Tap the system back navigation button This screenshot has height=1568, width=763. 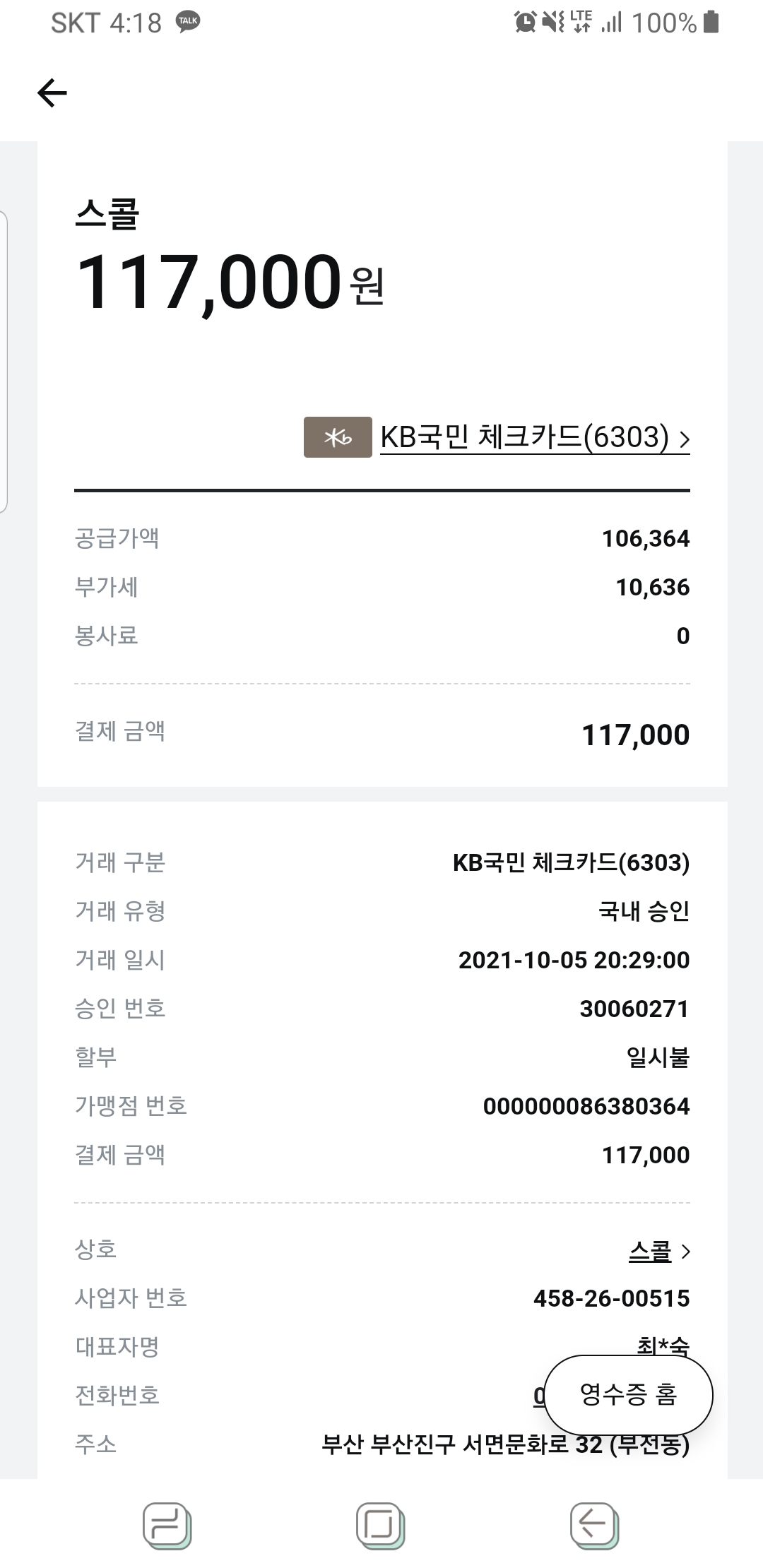click(x=594, y=1526)
